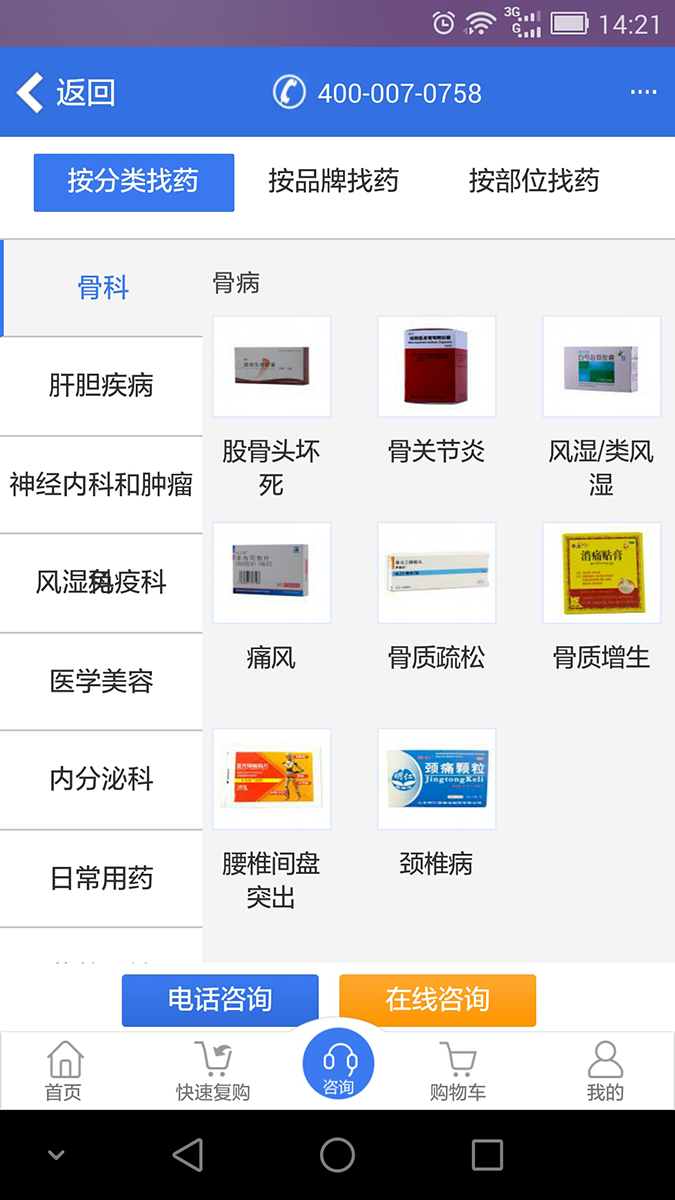The height and width of the screenshot is (1200, 675).
Task: Select the 神经内科和肿瘤 category
Action: click(x=101, y=485)
